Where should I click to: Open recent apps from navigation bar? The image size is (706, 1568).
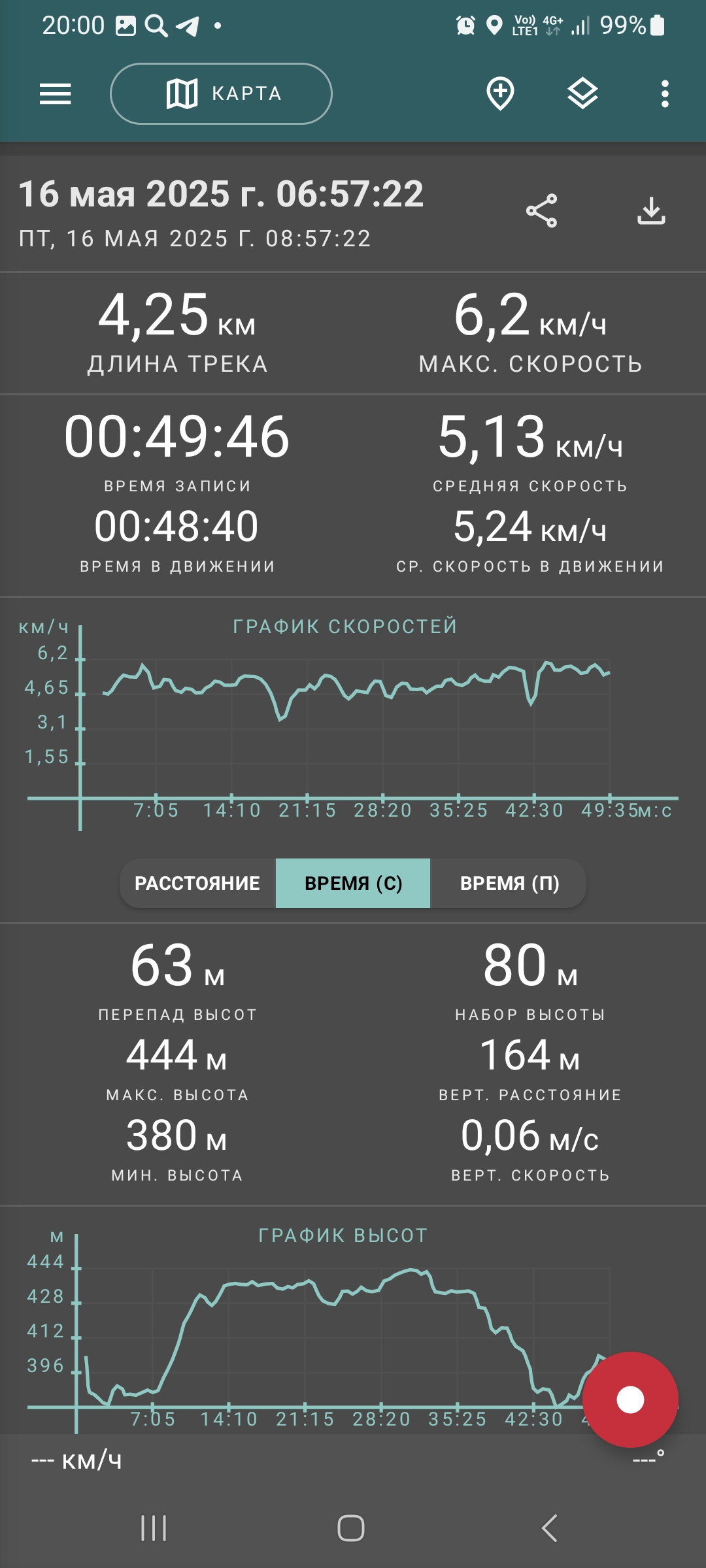tap(154, 1528)
